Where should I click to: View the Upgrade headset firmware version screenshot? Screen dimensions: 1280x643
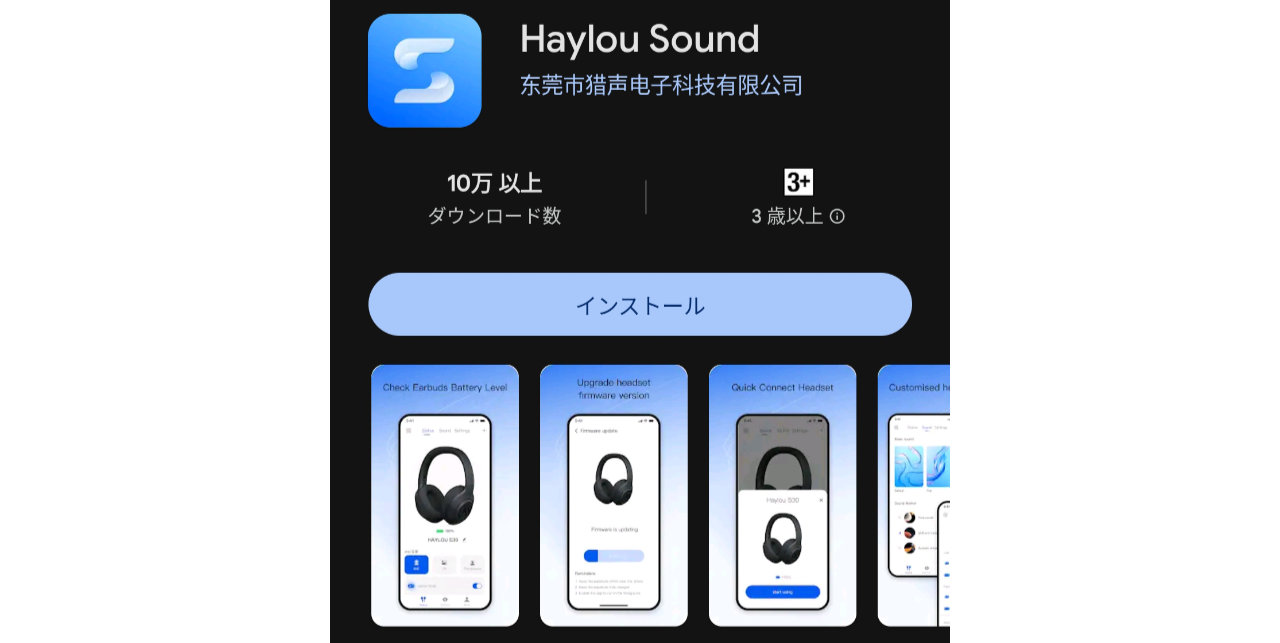614,495
